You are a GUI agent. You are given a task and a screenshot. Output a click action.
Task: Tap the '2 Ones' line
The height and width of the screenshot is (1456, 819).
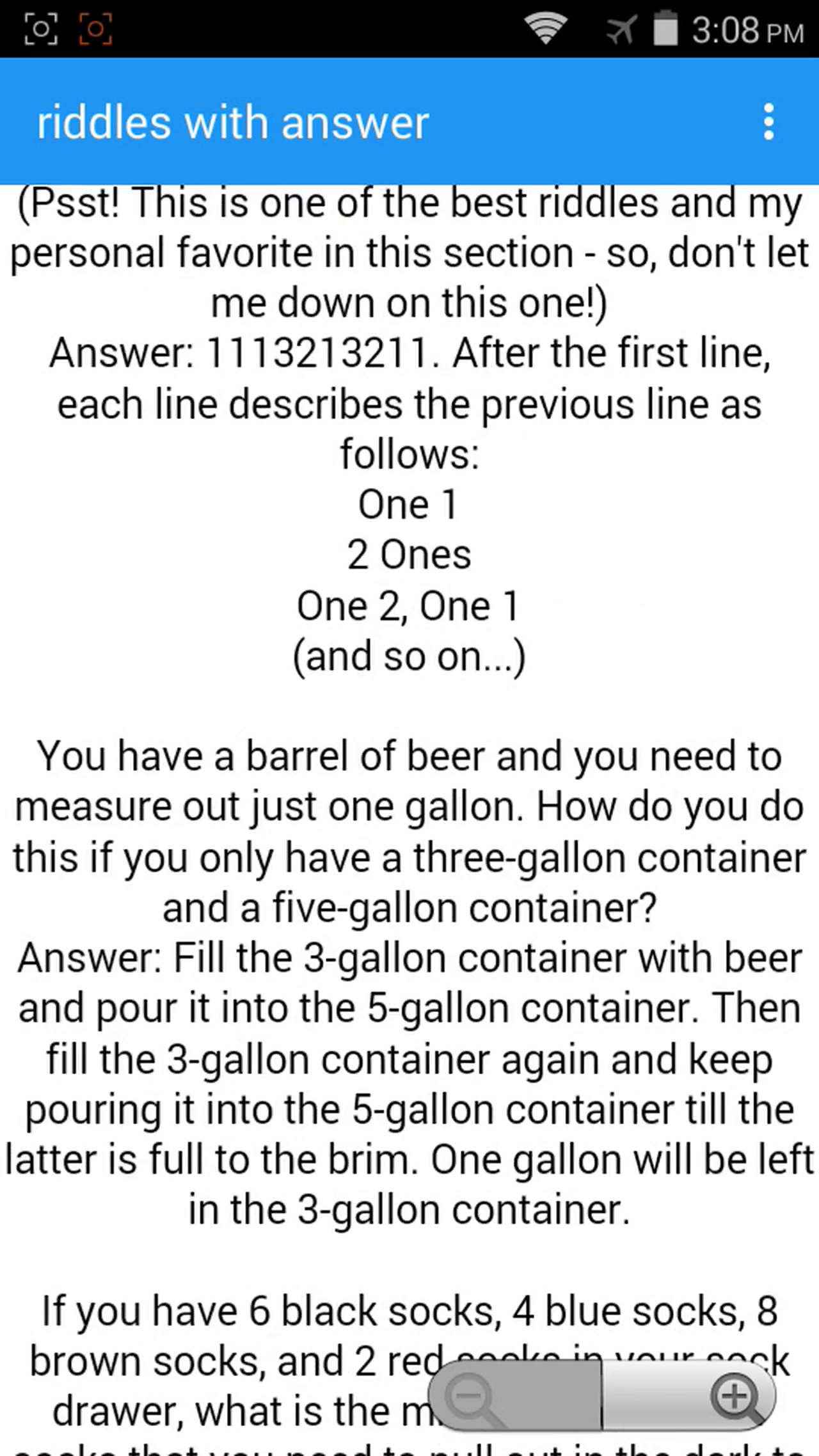point(408,554)
